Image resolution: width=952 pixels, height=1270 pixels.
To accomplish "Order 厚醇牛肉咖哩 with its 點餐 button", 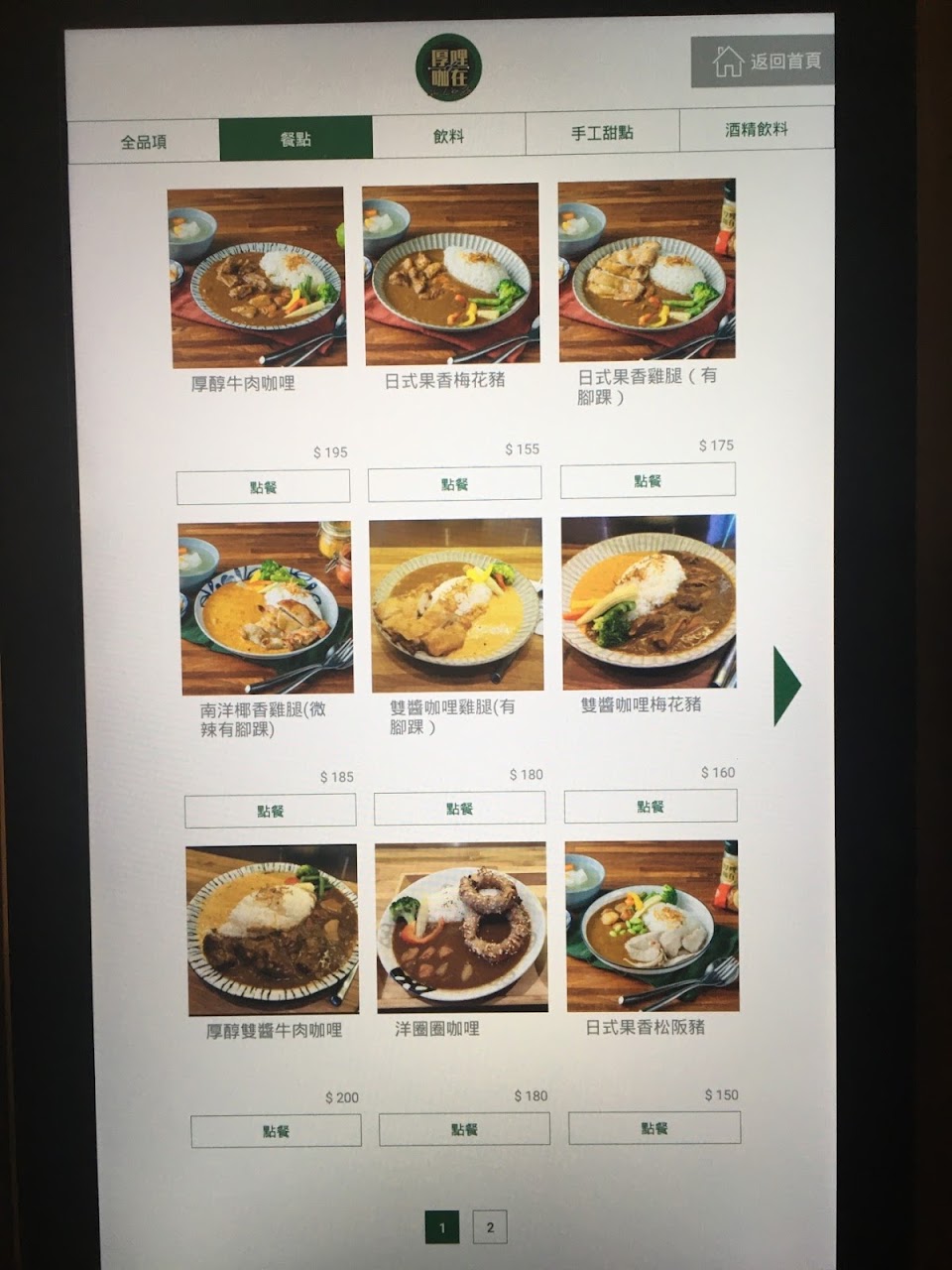I will [263, 487].
